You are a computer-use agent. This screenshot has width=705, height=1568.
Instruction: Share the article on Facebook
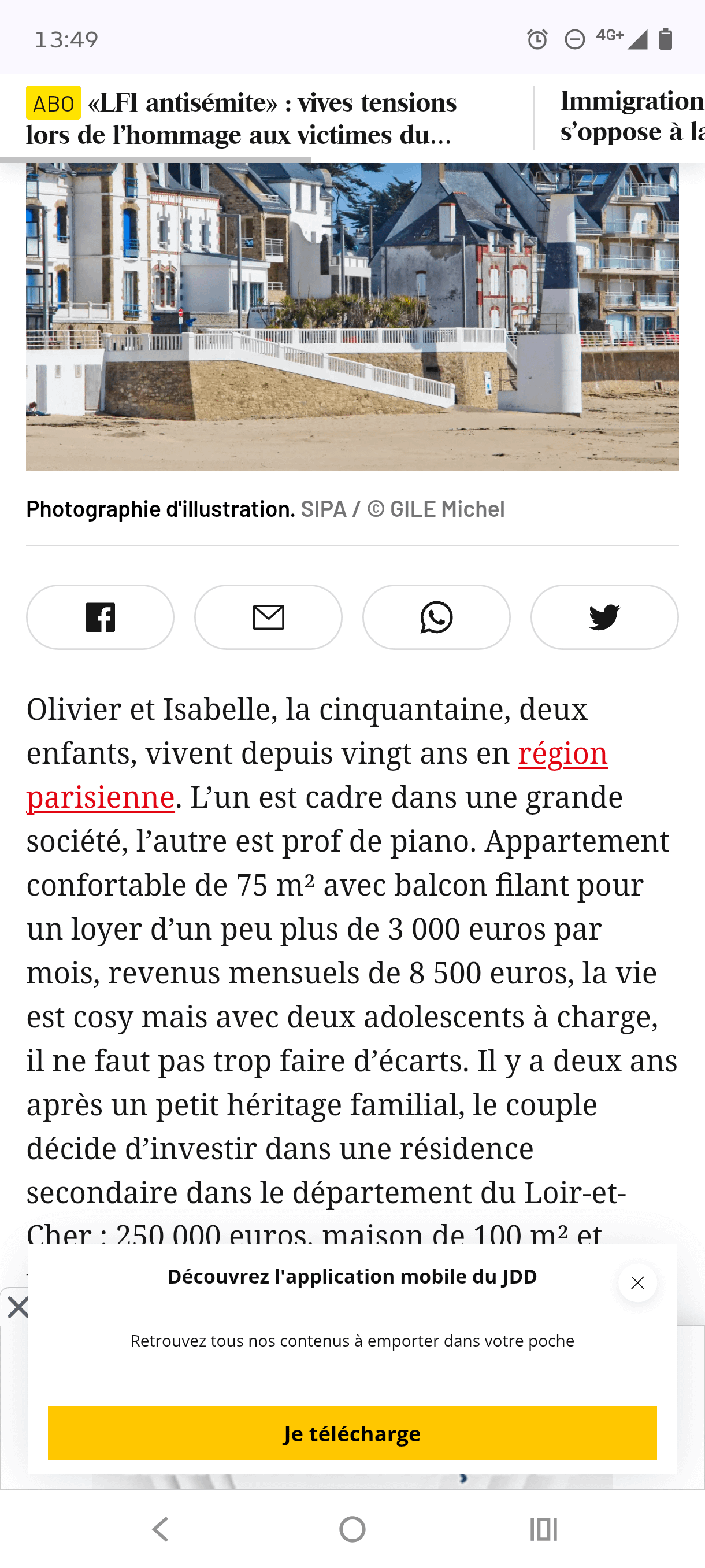point(100,617)
